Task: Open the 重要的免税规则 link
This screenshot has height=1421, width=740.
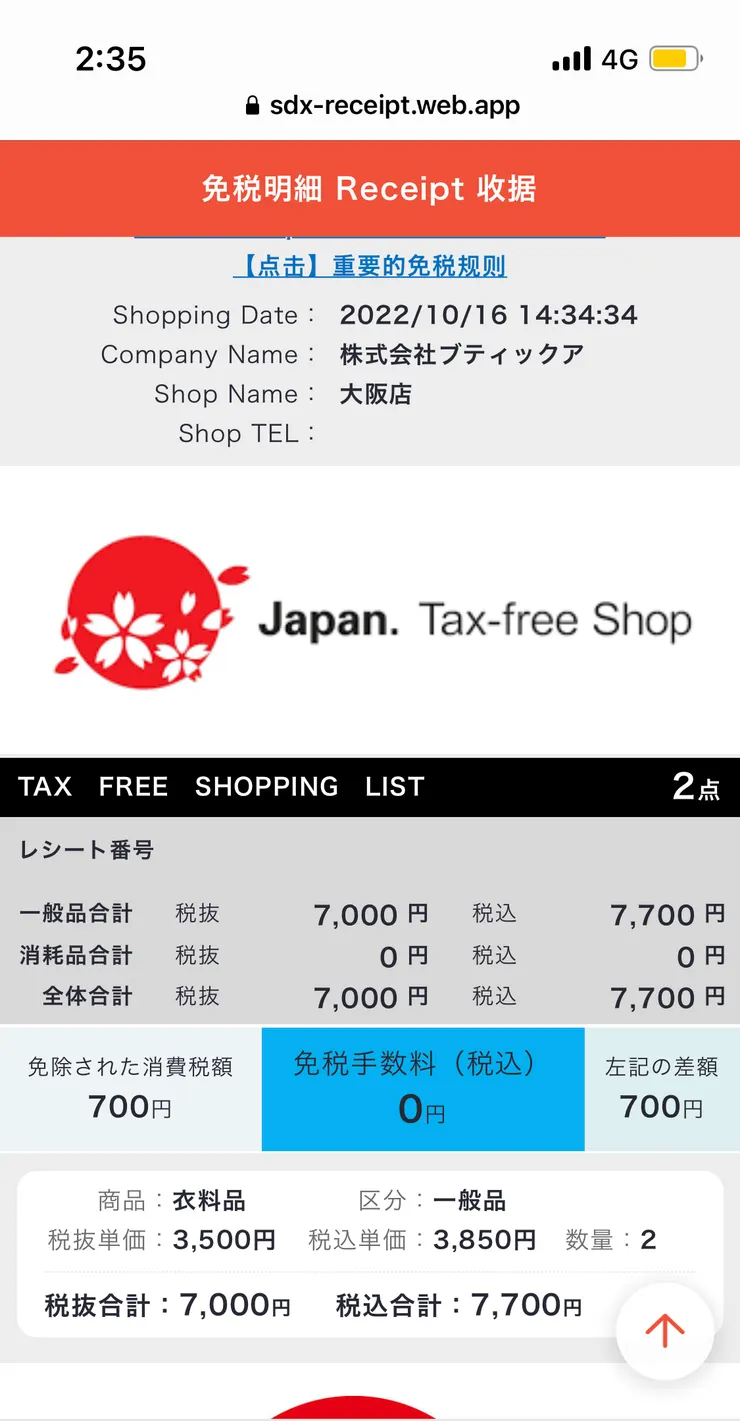Action: click(x=369, y=266)
